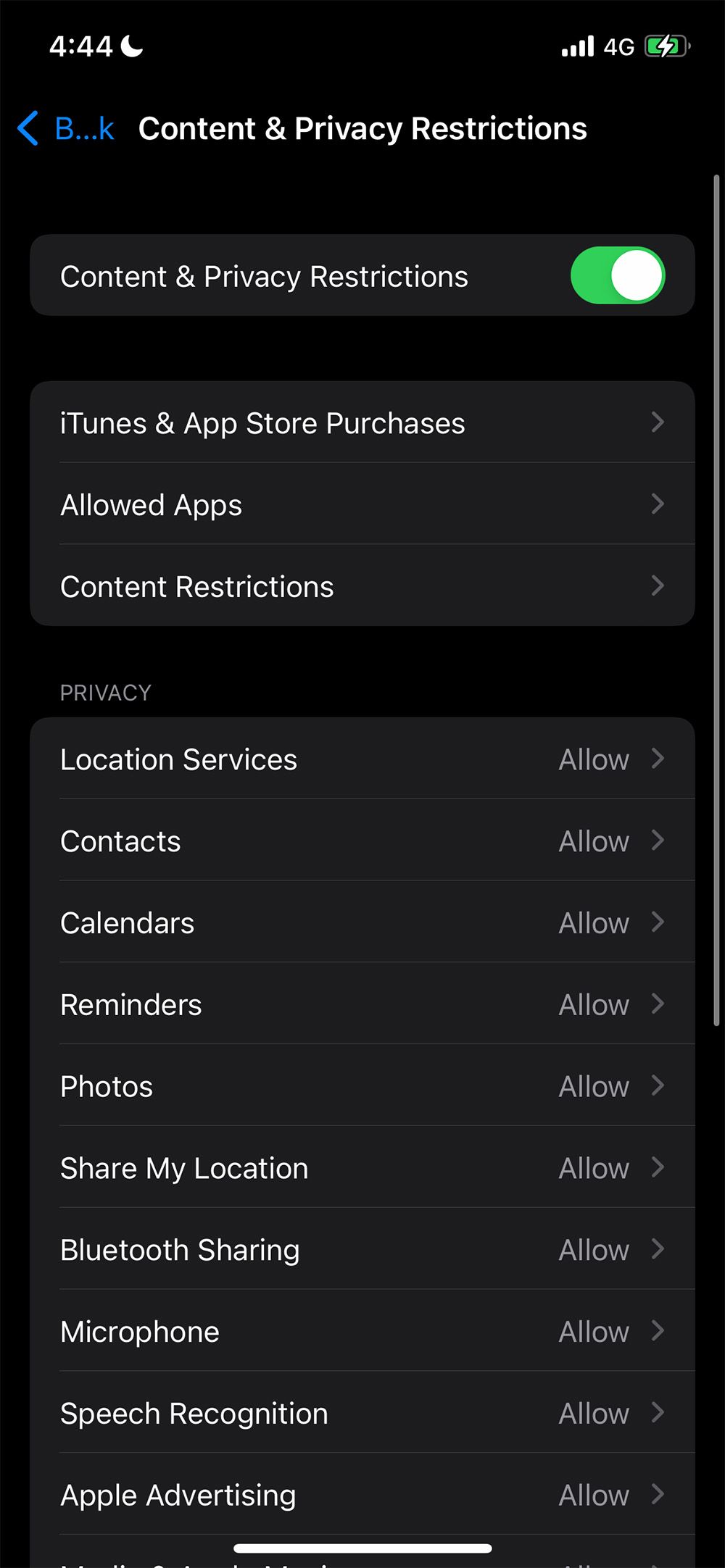Viewport: 725px width, 1568px height.
Task: Disable the Content & Privacy Restrictions switch
Action: (x=617, y=276)
